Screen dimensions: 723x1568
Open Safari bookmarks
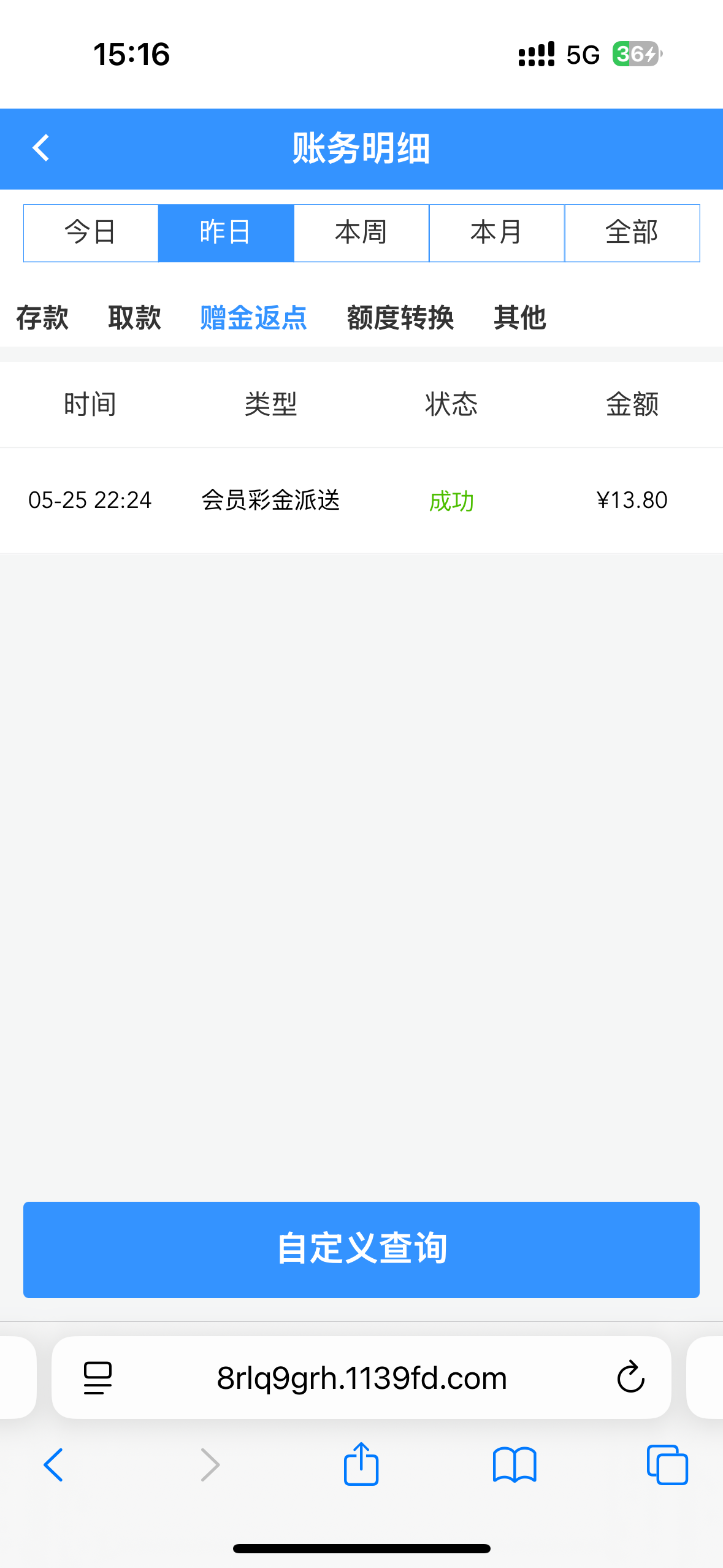coord(515,1464)
